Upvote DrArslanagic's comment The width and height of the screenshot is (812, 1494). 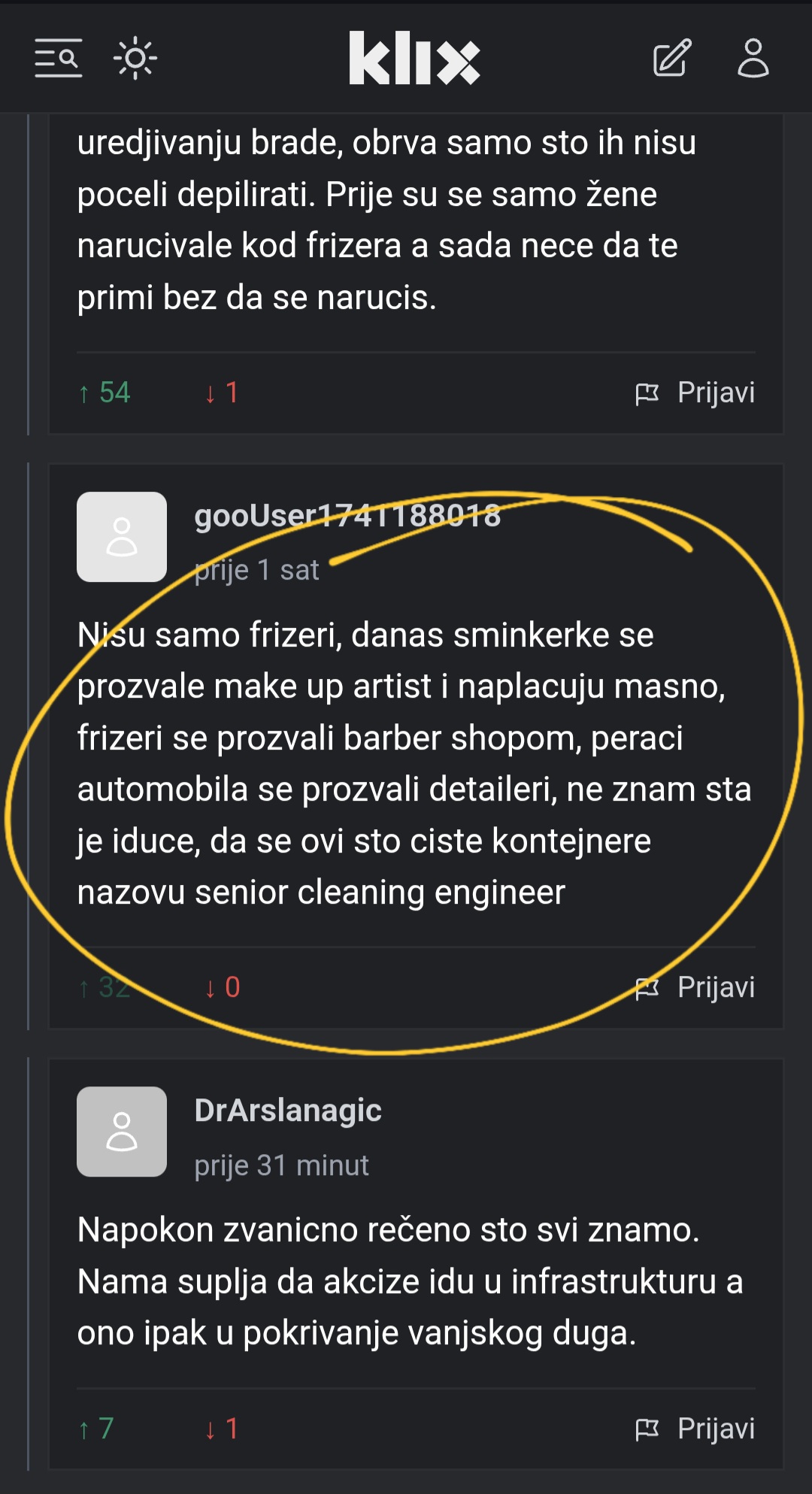[96, 1429]
